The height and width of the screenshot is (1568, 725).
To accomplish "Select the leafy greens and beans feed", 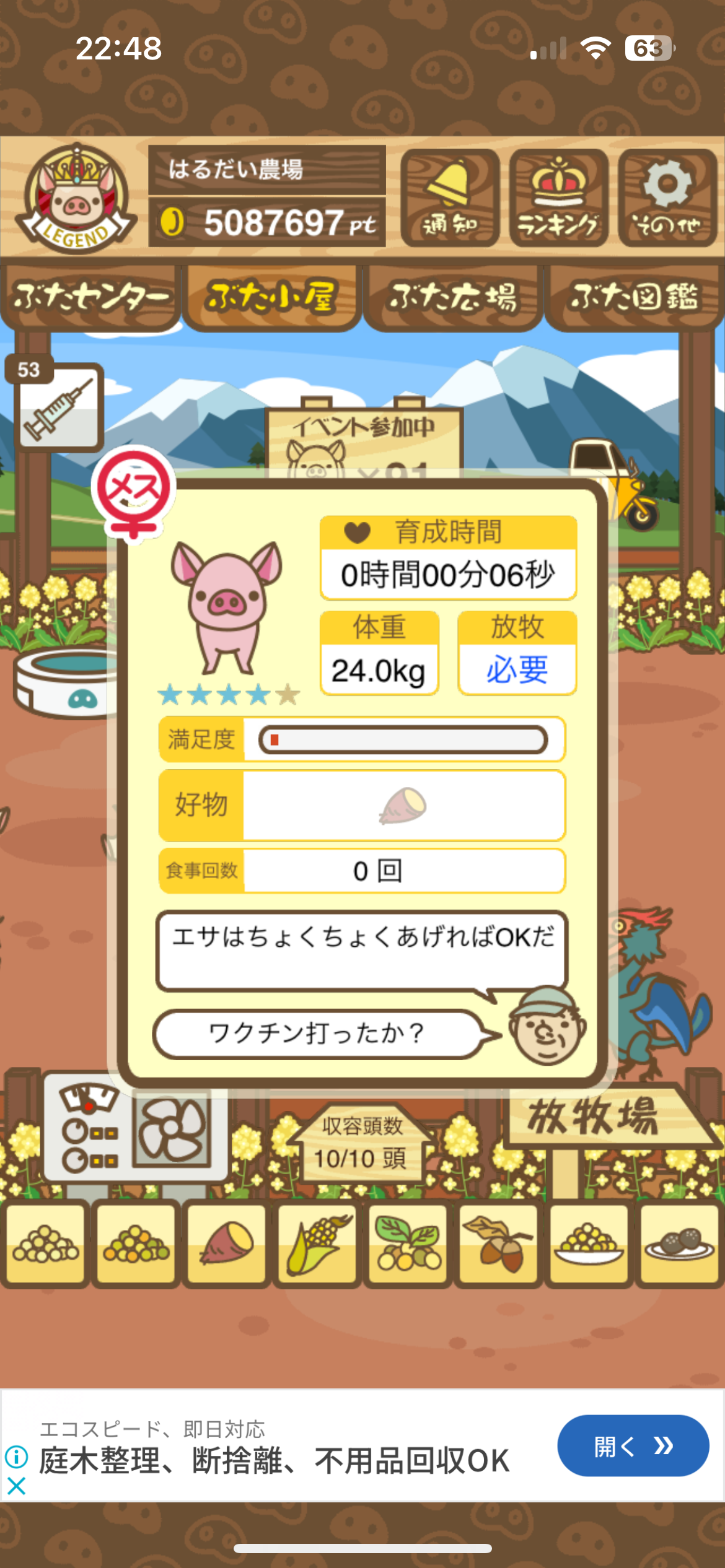I will 408,1244.
